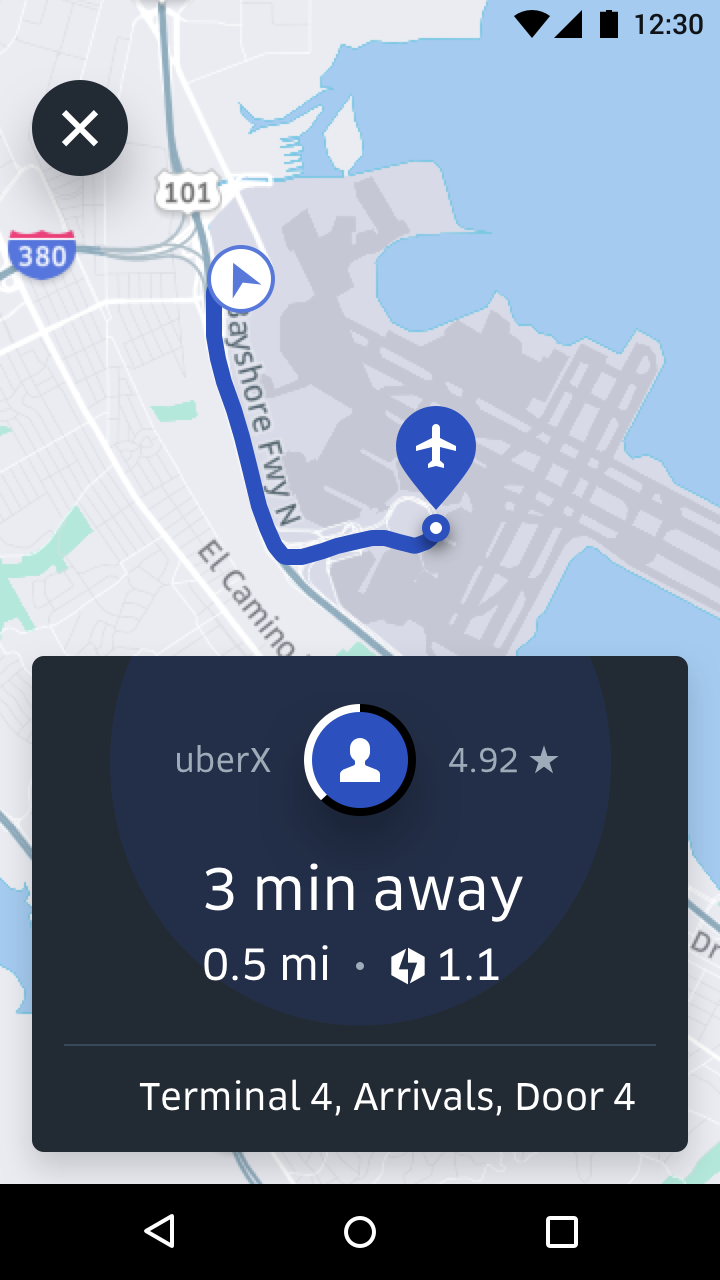
Task: Open the recent apps overview
Action: [x=561, y=1231]
